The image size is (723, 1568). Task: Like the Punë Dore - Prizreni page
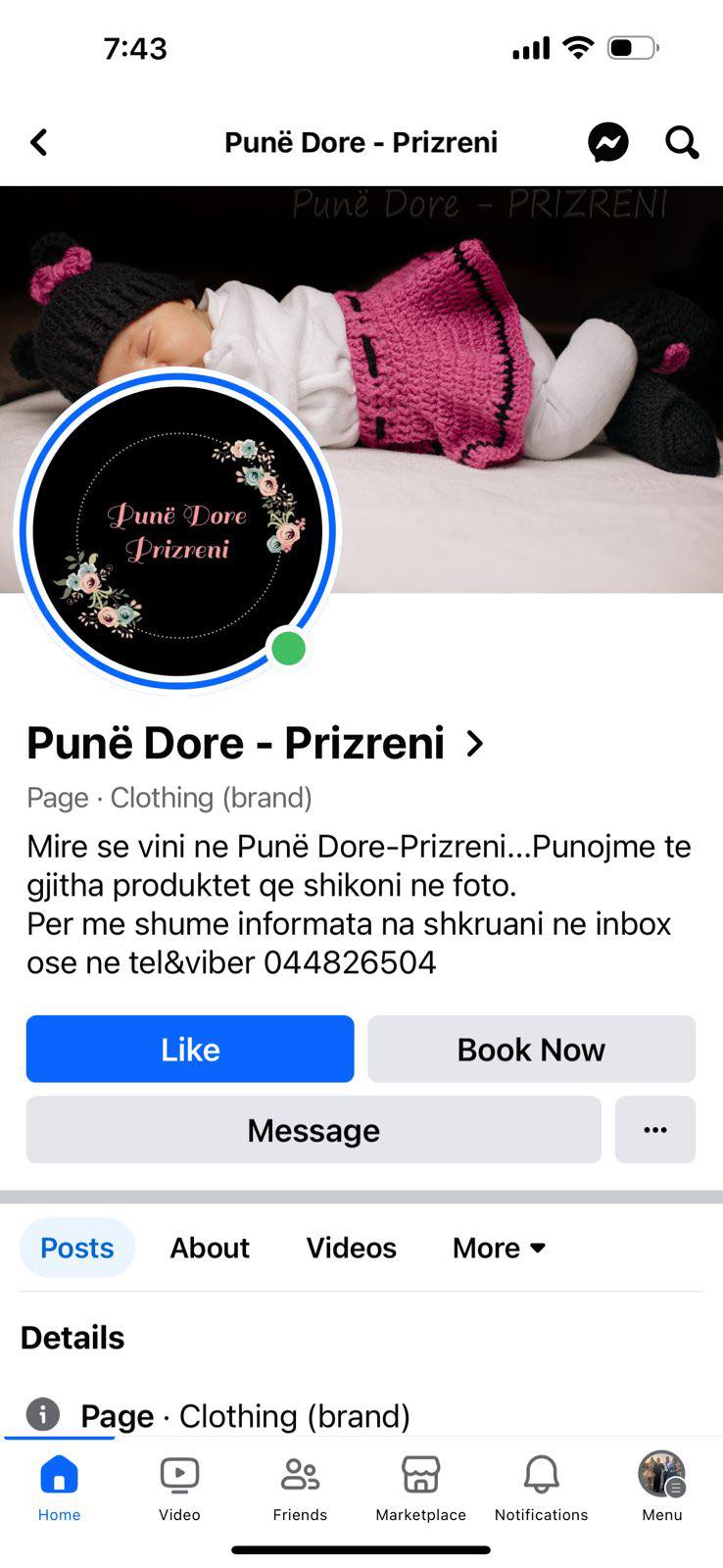(190, 1050)
